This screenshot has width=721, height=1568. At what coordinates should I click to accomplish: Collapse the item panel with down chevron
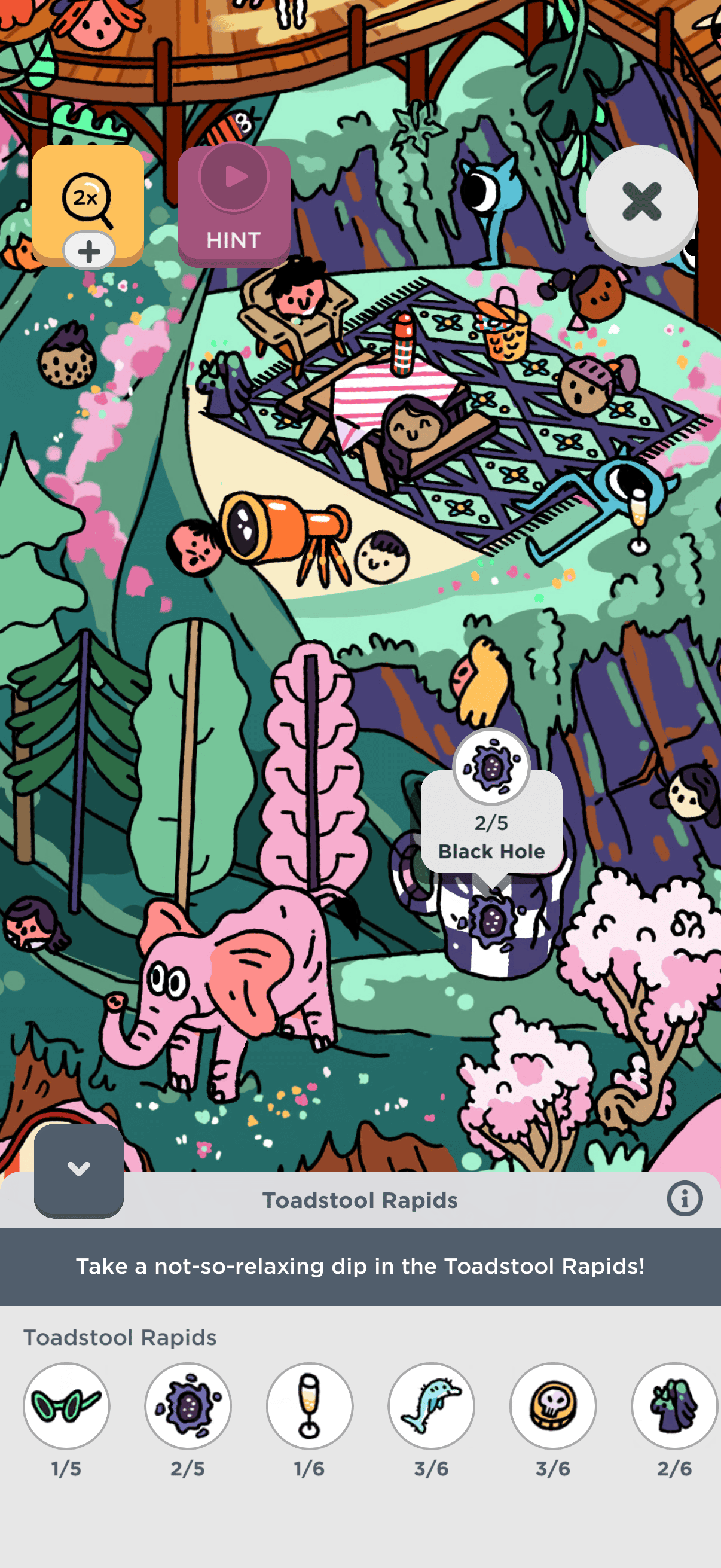click(78, 1169)
